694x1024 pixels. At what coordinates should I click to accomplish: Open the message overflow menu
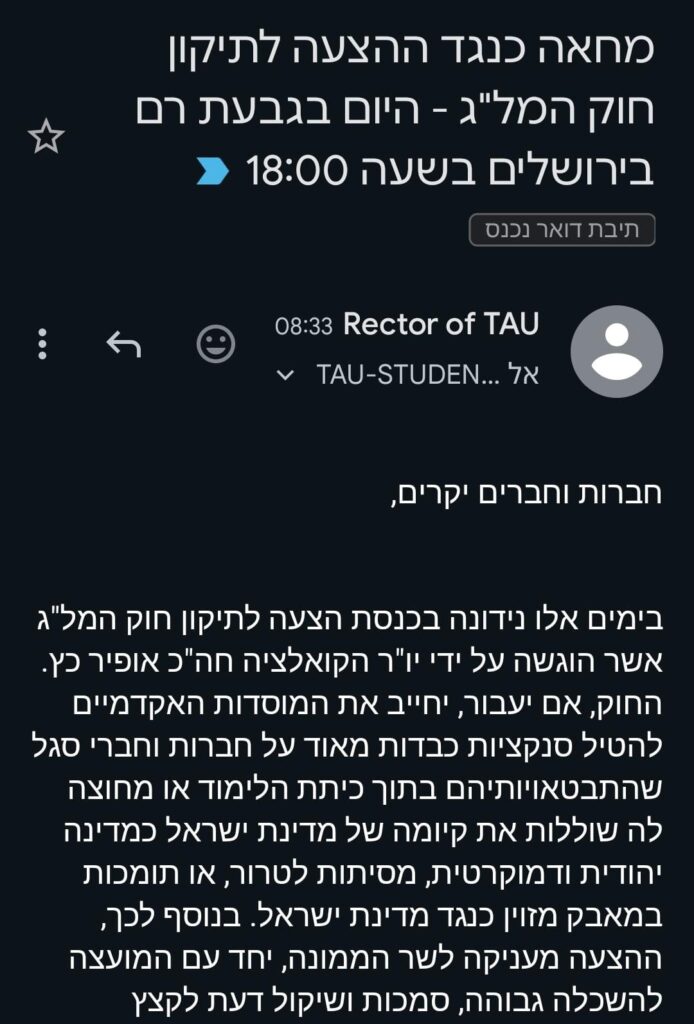point(42,343)
